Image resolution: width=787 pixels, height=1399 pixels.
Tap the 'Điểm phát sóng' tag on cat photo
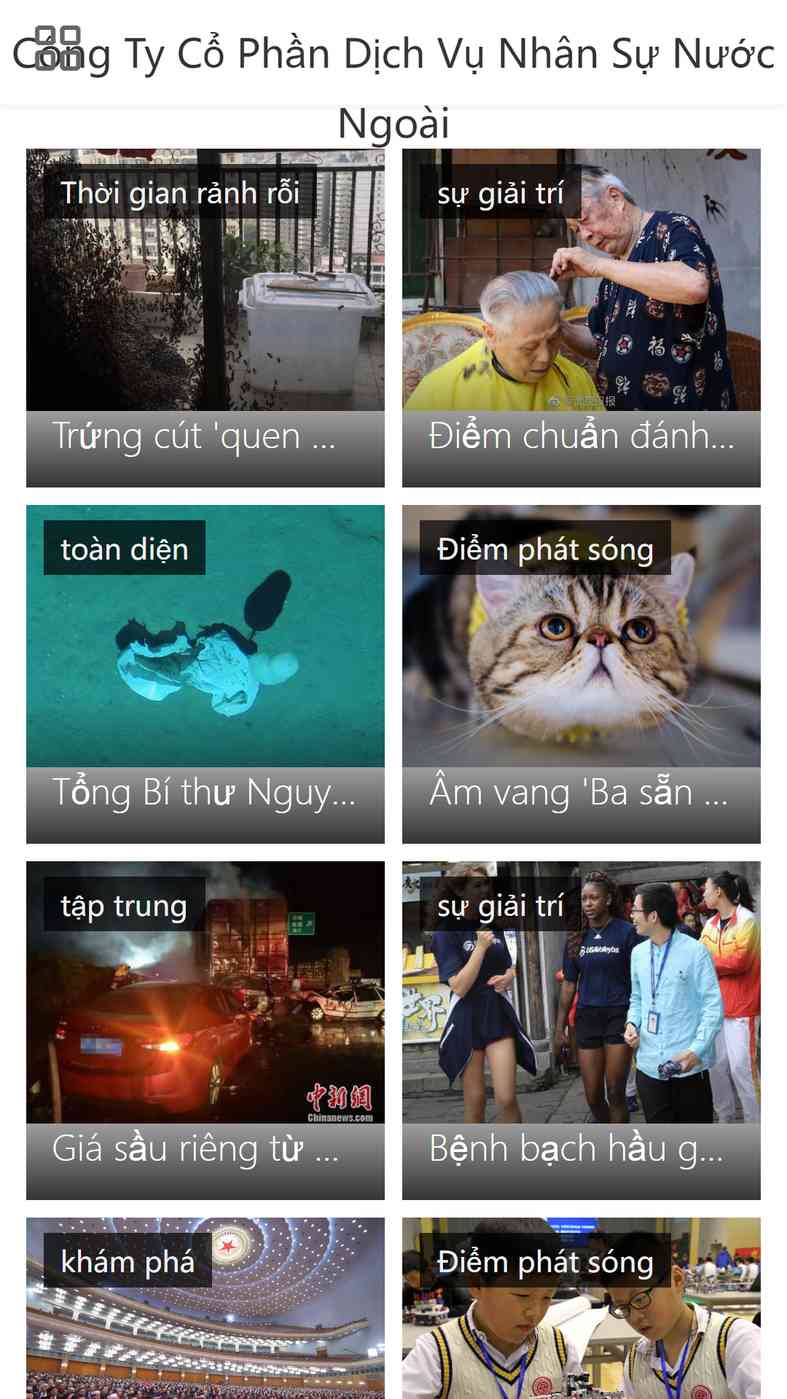pos(545,548)
